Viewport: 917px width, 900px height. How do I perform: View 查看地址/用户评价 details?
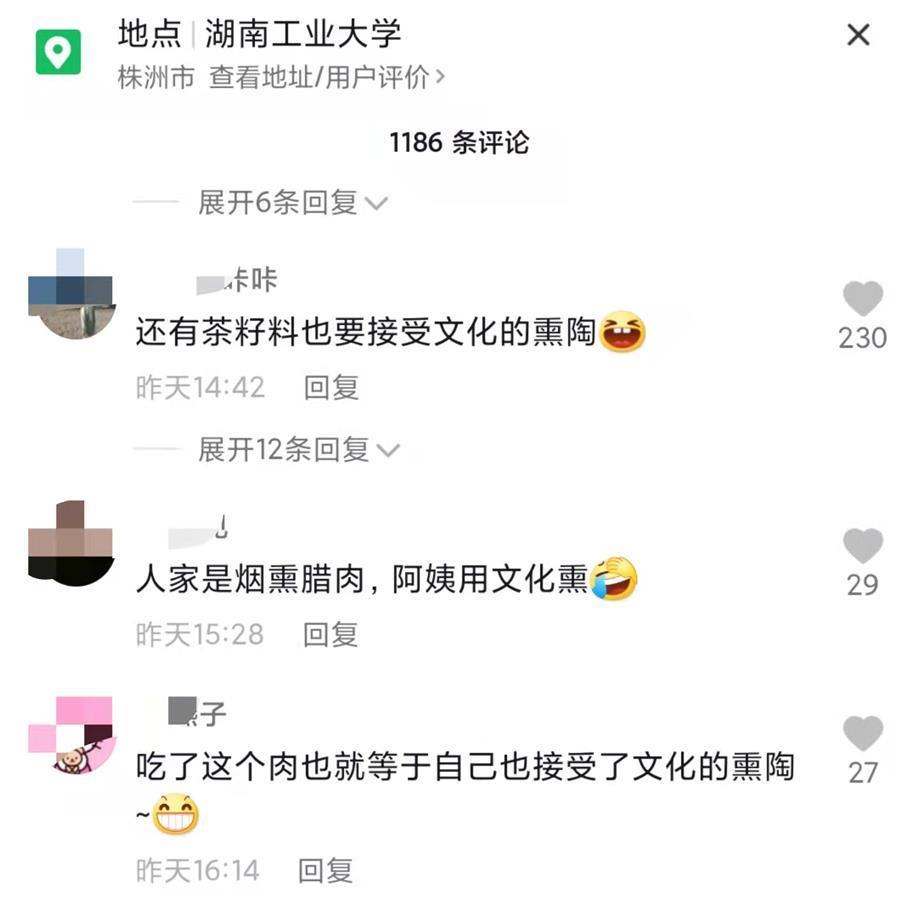[x=326, y=77]
